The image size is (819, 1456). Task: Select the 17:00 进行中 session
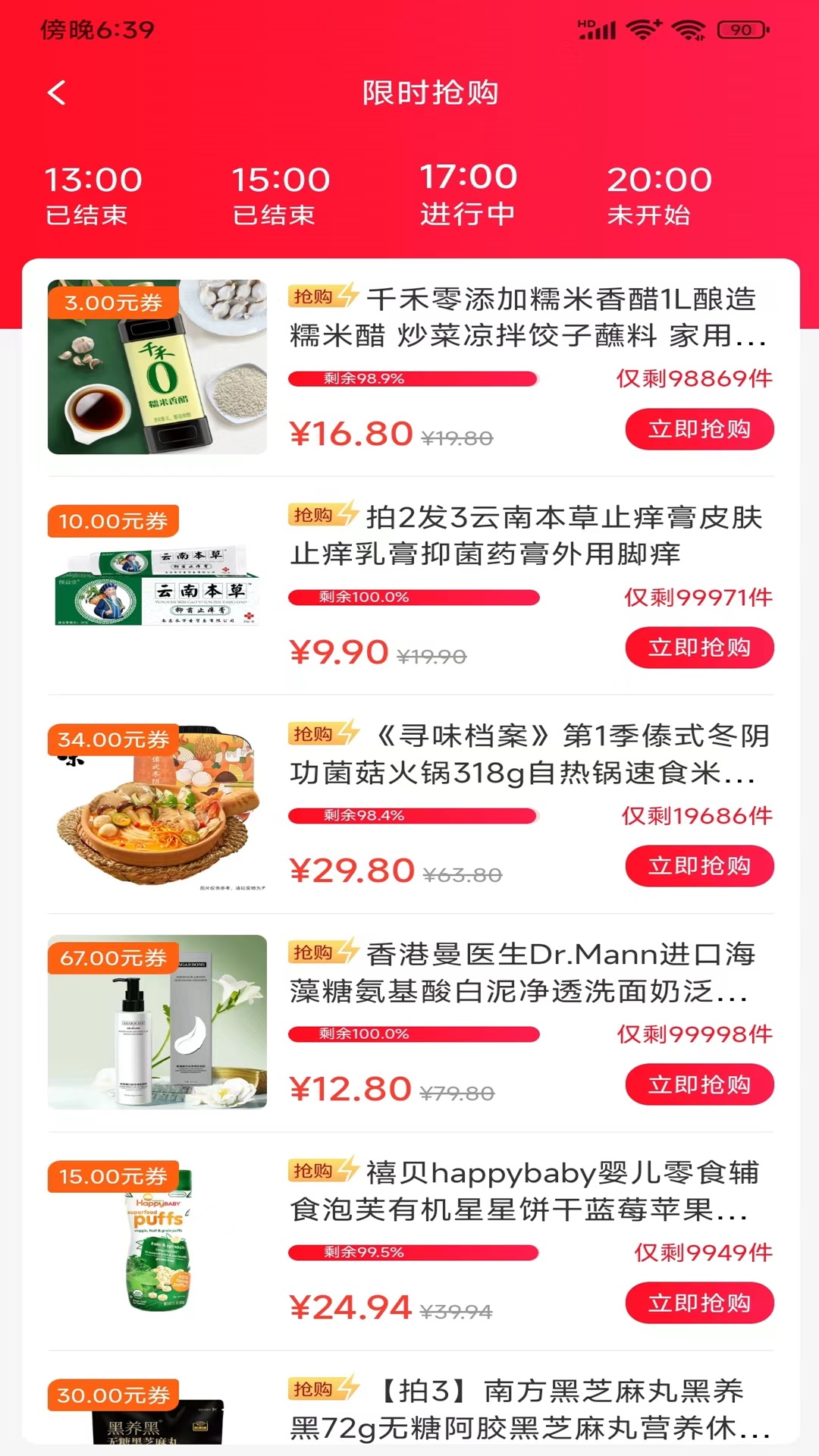tap(468, 193)
